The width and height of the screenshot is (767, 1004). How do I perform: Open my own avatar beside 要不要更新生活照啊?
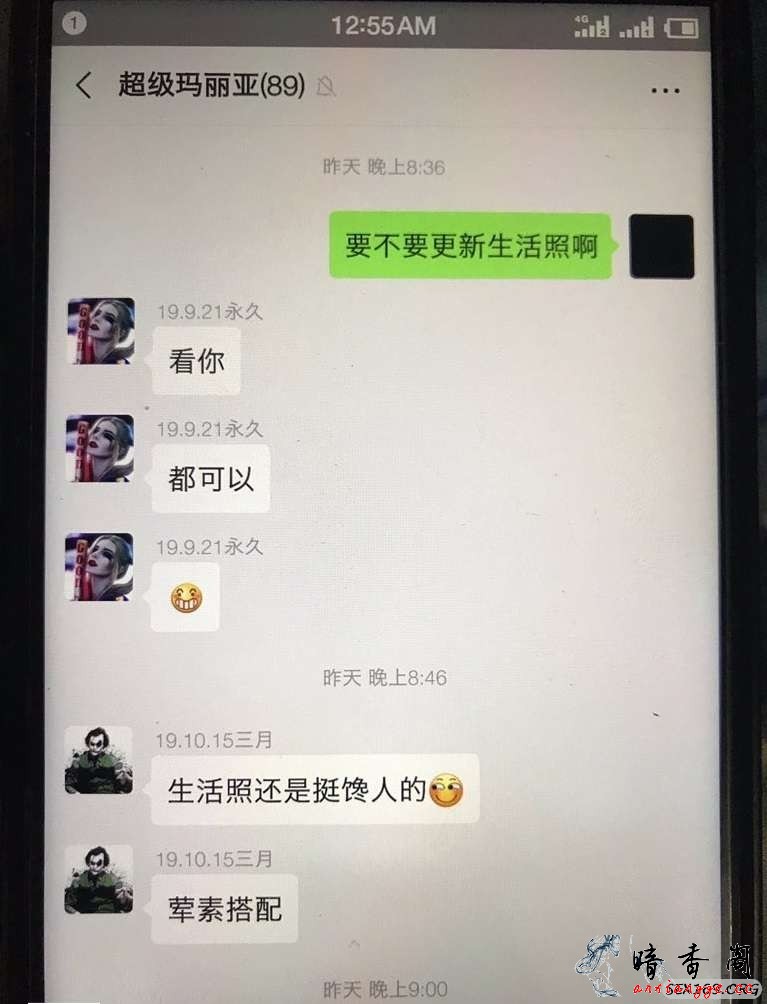(x=661, y=246)
